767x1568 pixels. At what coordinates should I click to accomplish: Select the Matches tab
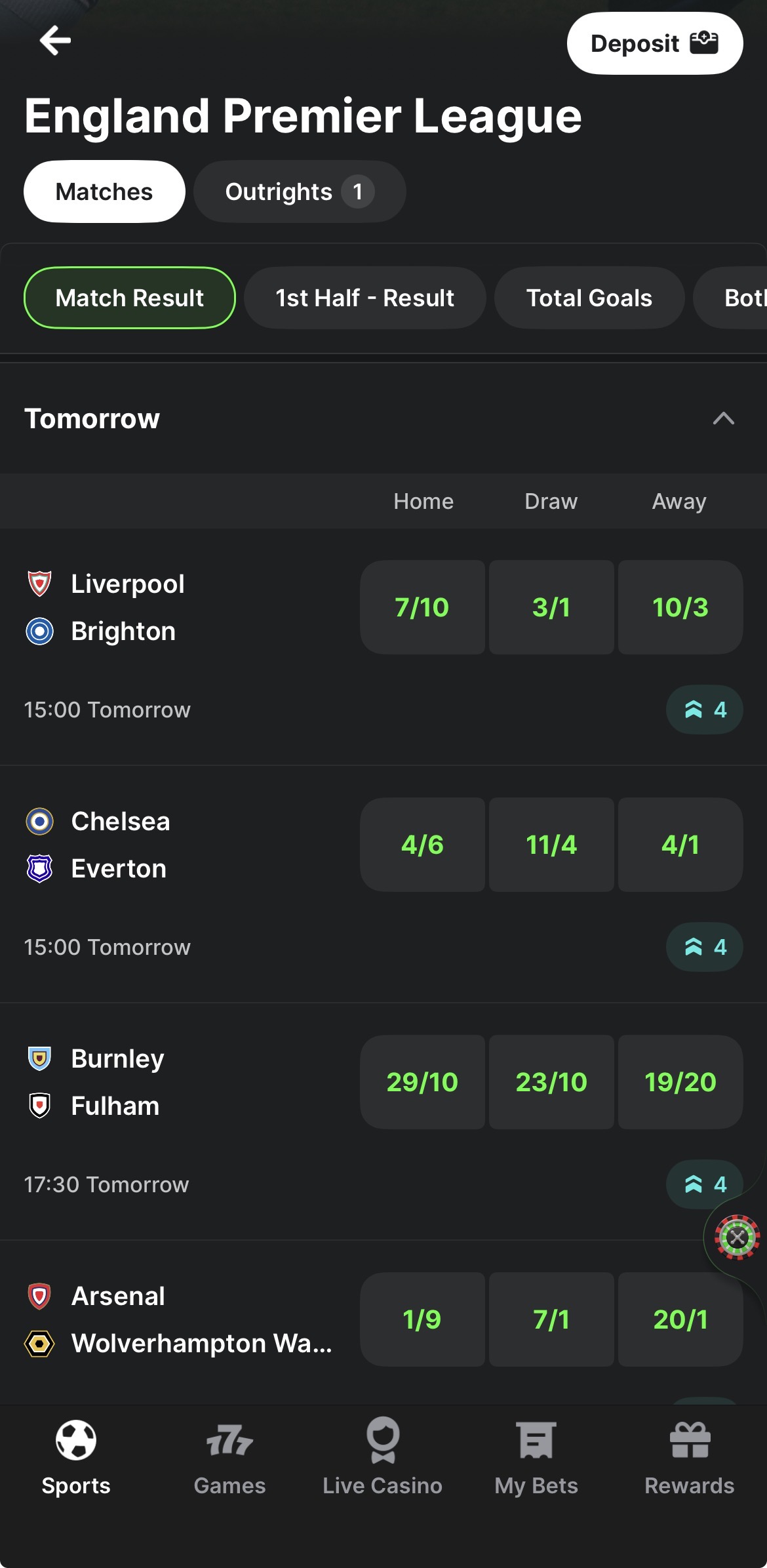(103, 191)
